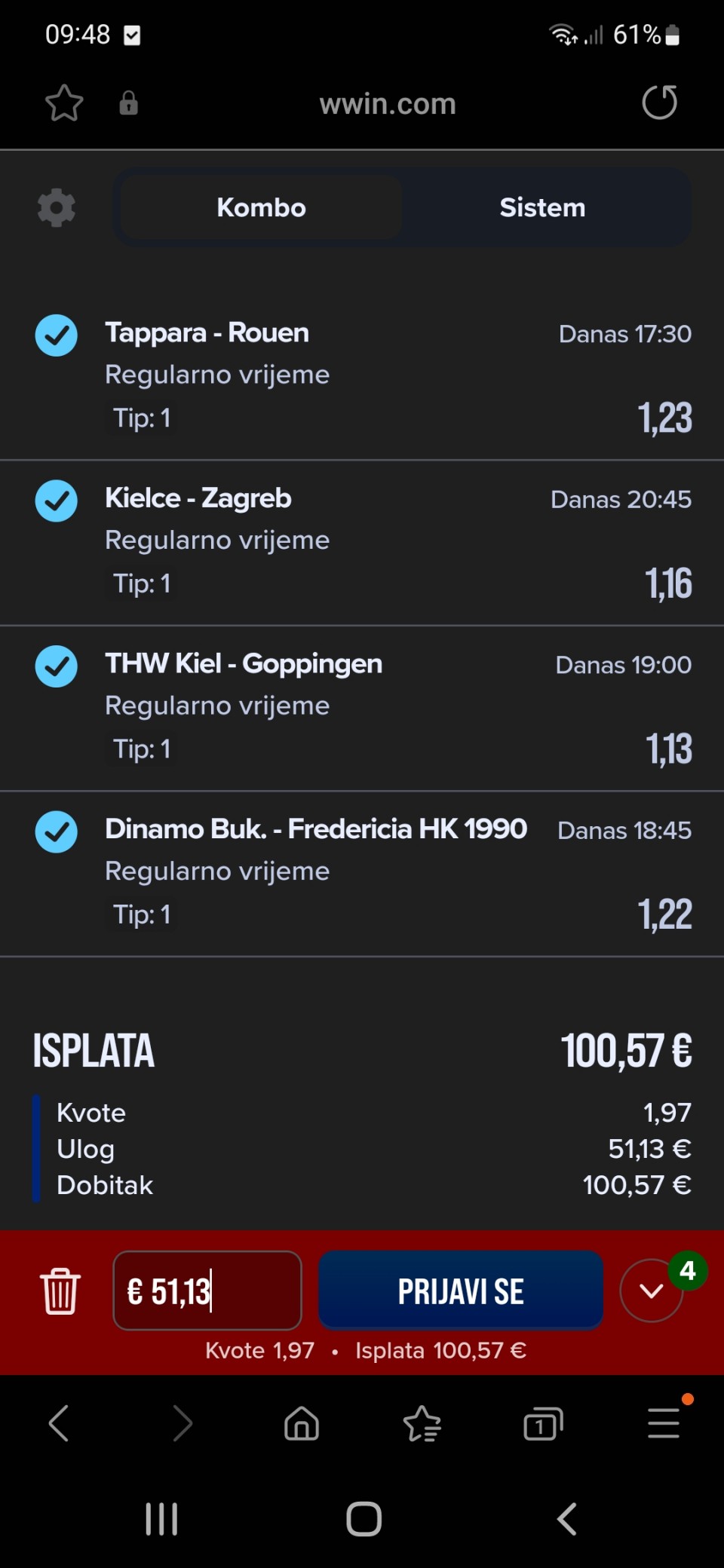
Task: Deselect the THW Kiel - Goppingen bet
Action: click(x=57, y=666)
